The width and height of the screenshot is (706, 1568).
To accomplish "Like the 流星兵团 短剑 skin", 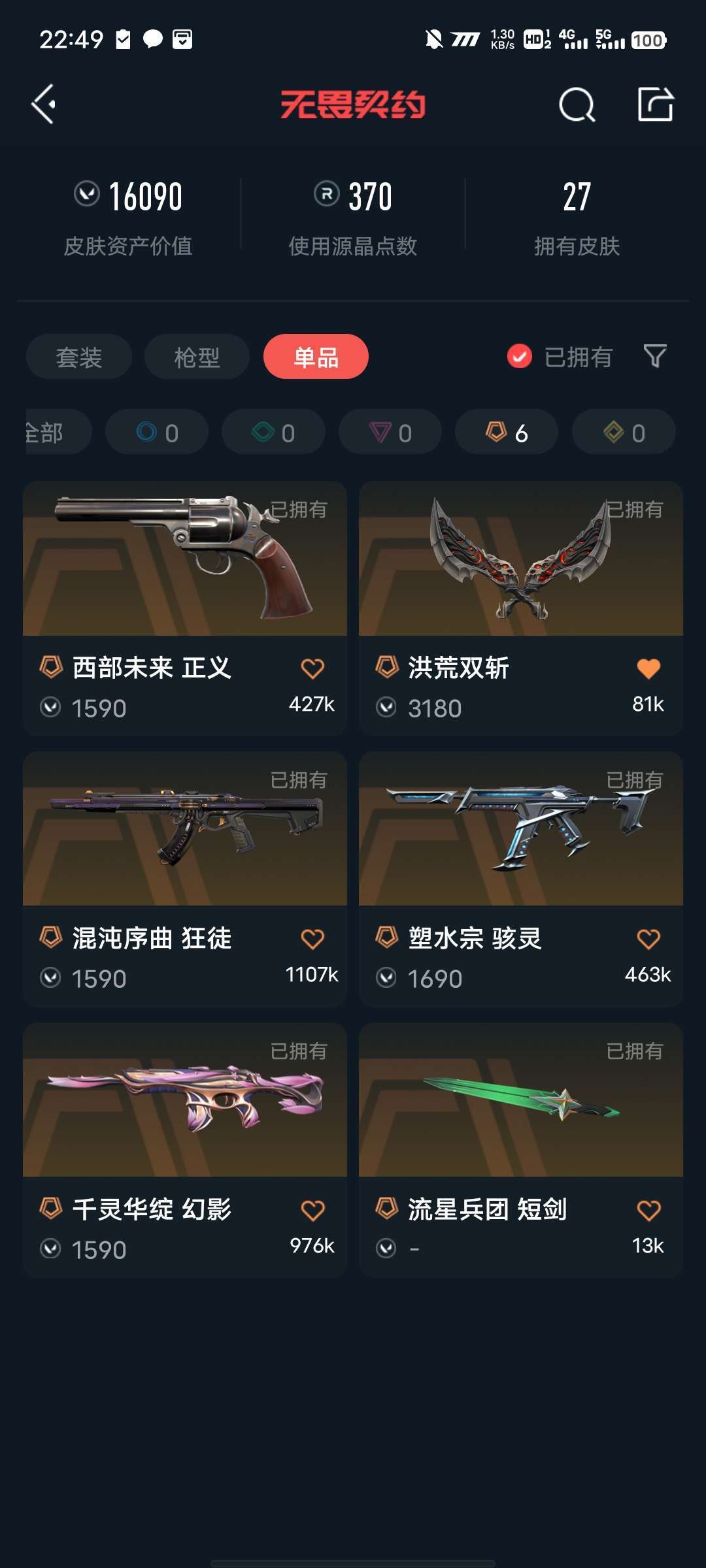I will coord(648,1211).
